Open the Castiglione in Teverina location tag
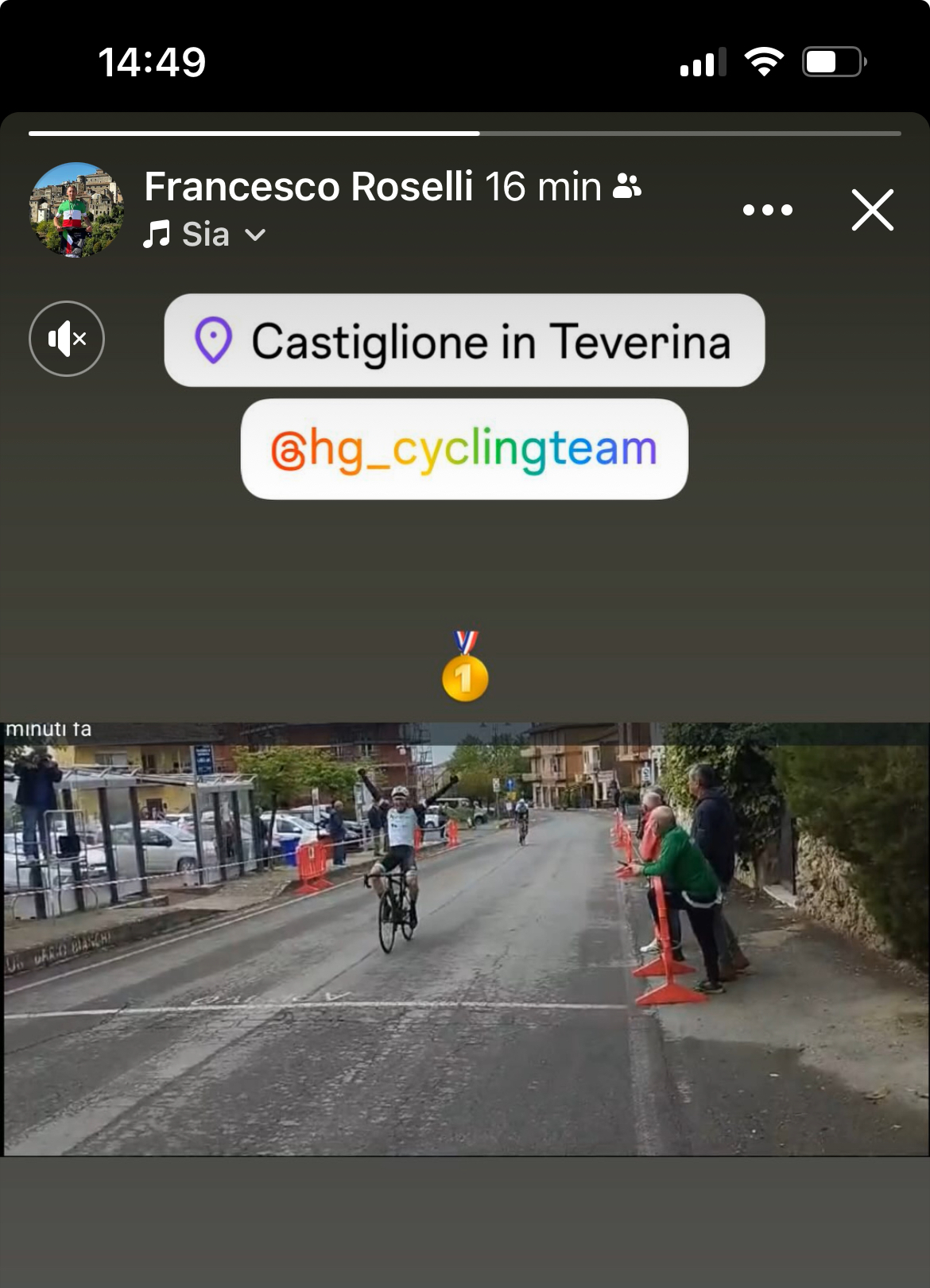 tap(464, 341)
